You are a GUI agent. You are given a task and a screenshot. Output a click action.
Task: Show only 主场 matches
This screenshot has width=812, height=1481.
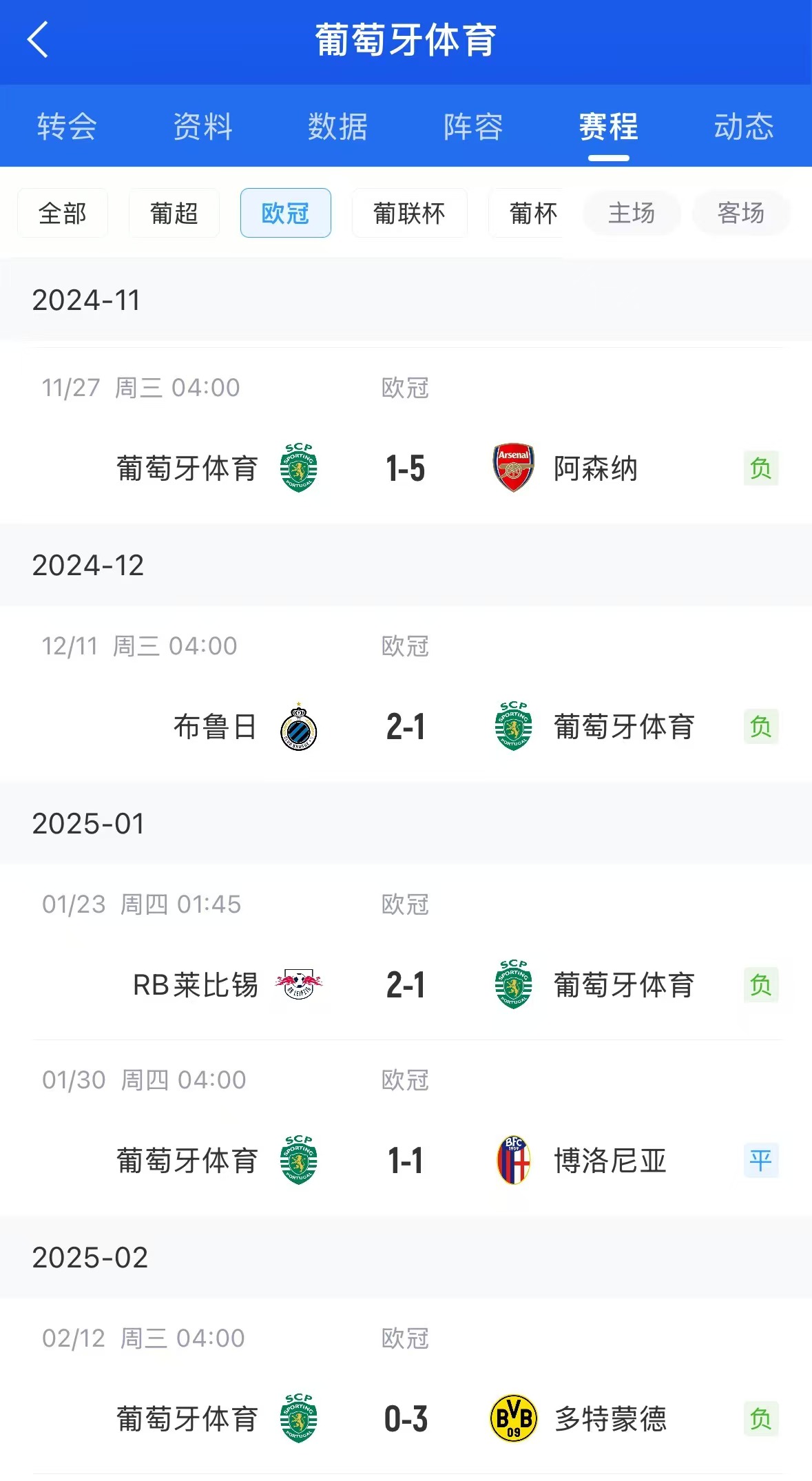[x=632, y=214]
